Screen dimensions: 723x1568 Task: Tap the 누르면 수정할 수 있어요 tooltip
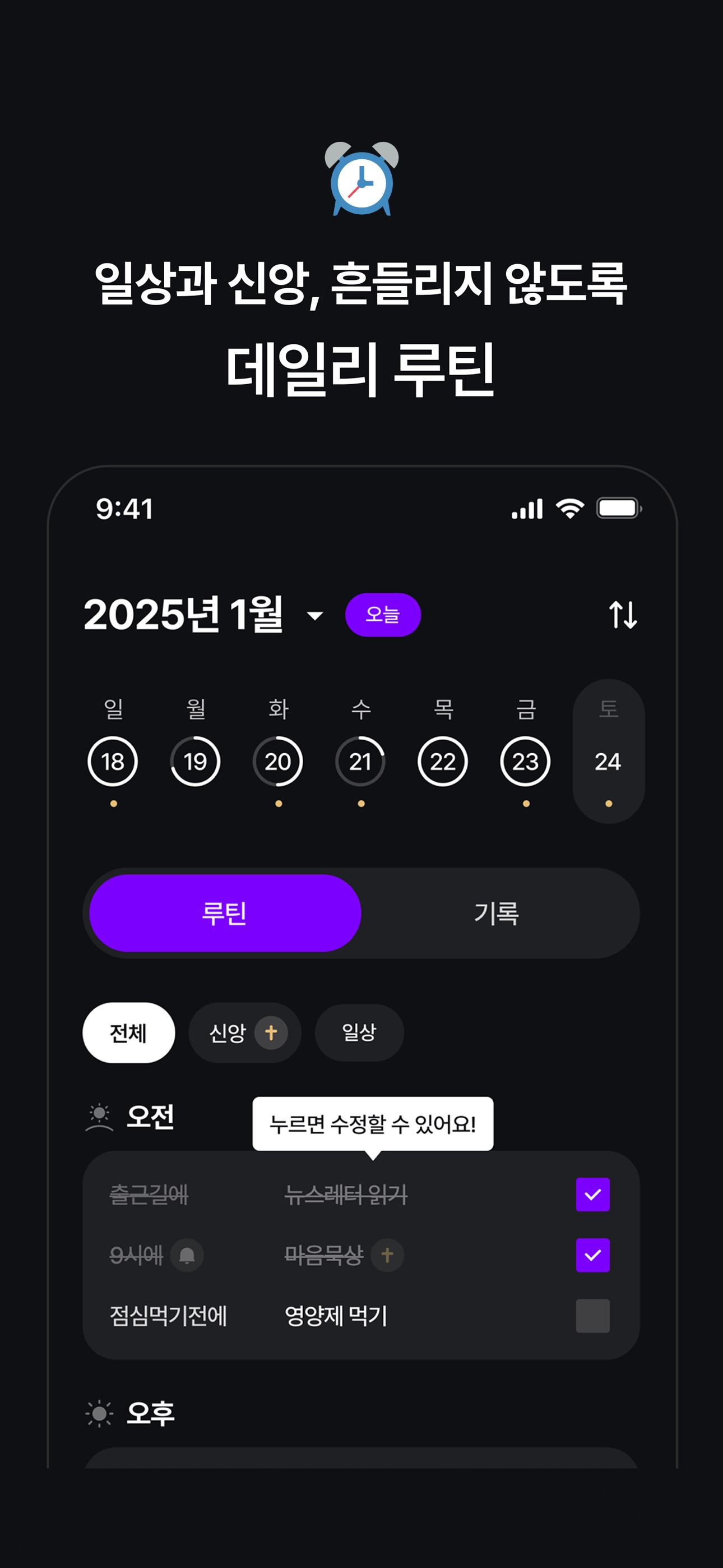[x=373, y=1124]
